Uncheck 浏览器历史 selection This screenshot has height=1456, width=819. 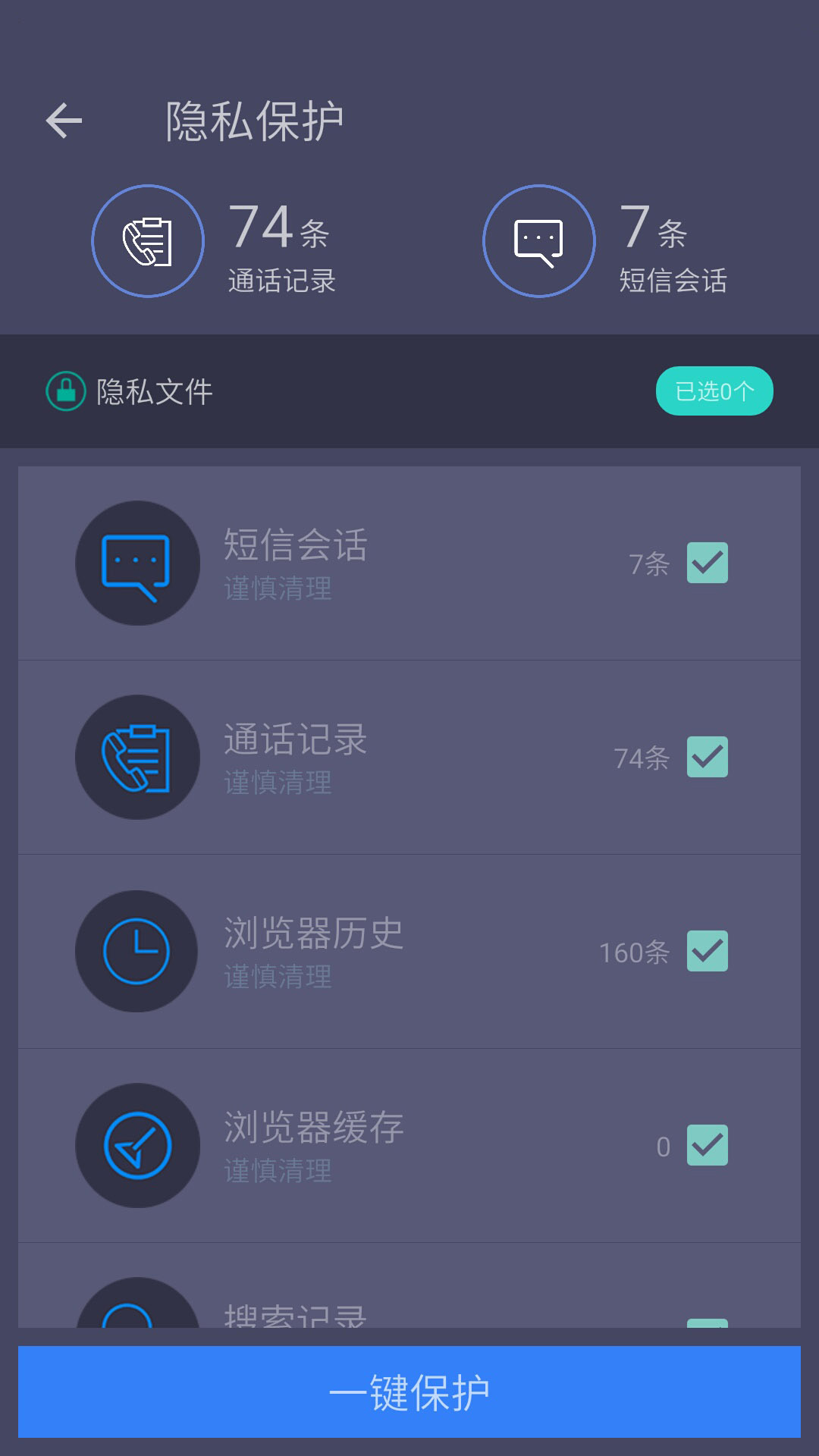(706, 951)
